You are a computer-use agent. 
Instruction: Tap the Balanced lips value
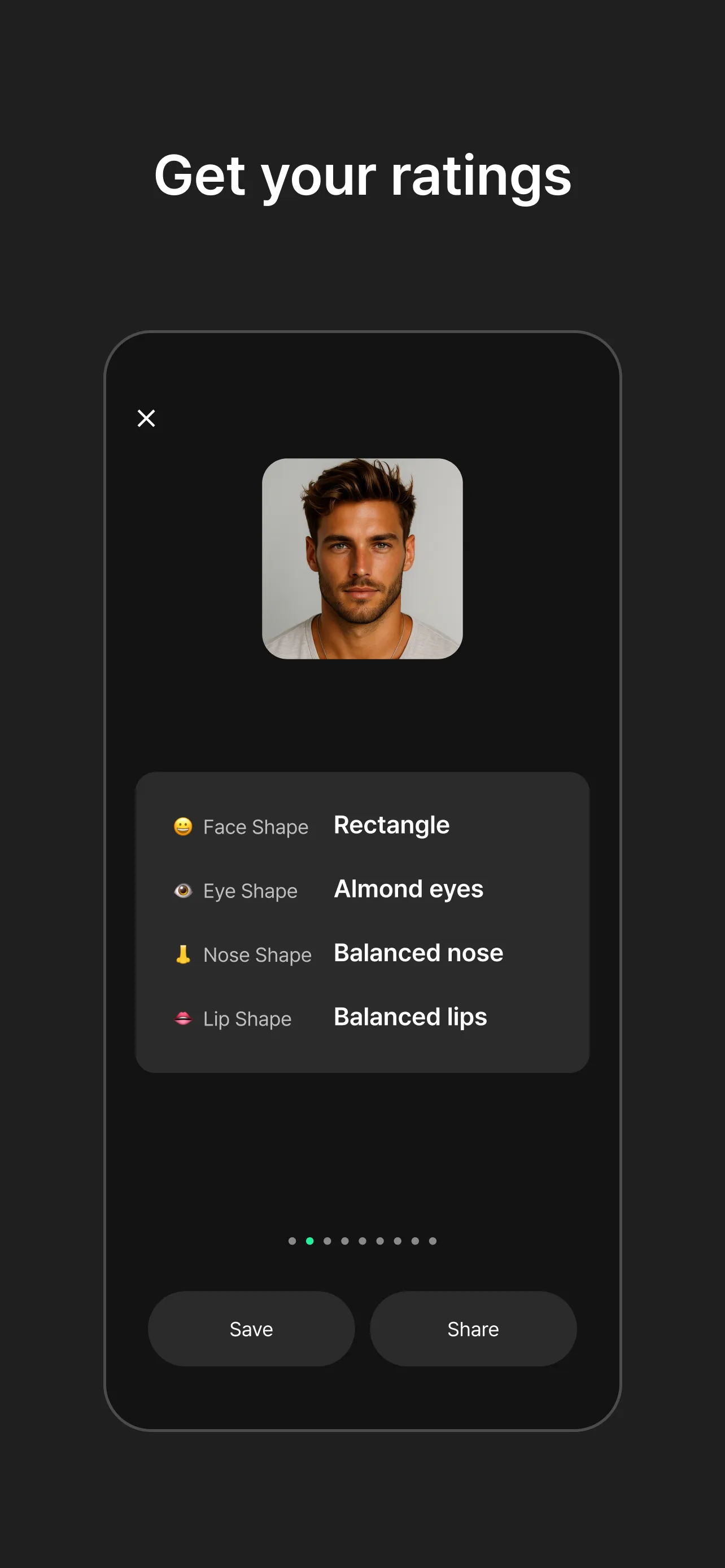410,1017
